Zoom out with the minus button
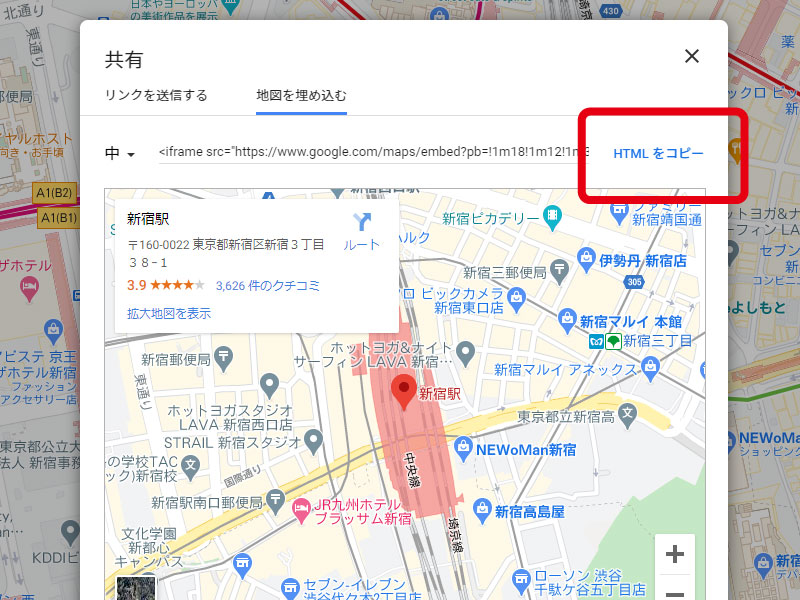Image resolution: width=800 pixels, height=600 pixels. point(675,592)
